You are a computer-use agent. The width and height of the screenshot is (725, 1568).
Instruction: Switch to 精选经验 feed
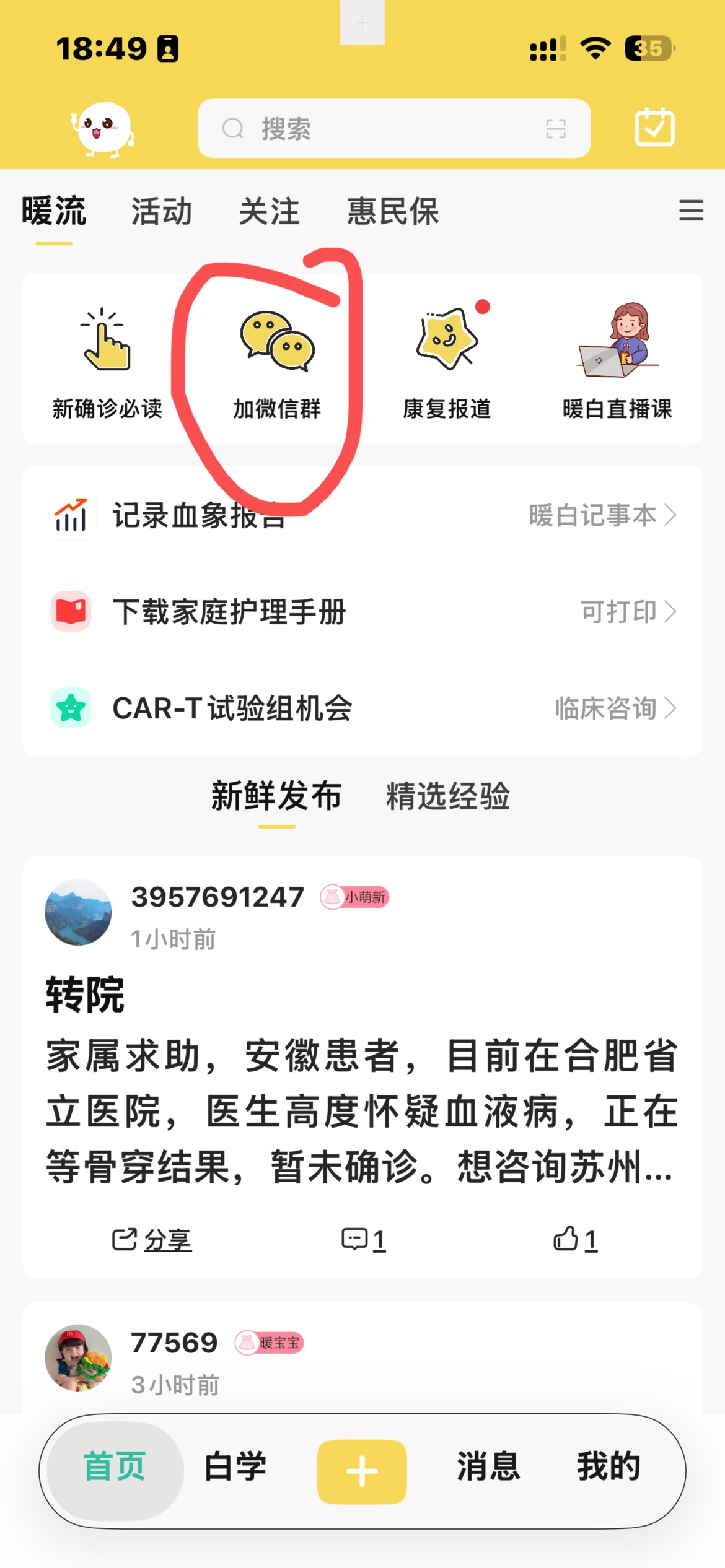tap(447, 796)
